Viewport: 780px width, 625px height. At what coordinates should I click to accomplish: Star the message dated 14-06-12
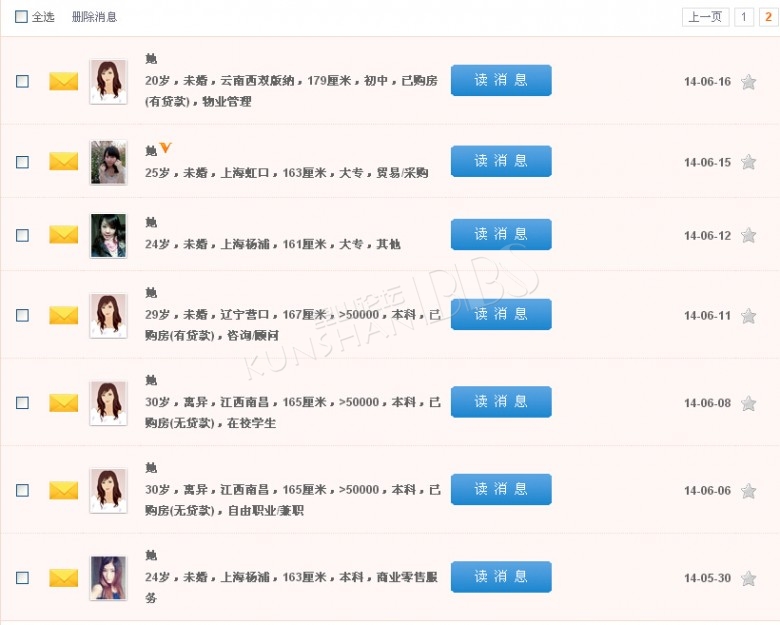click(748, 236)
